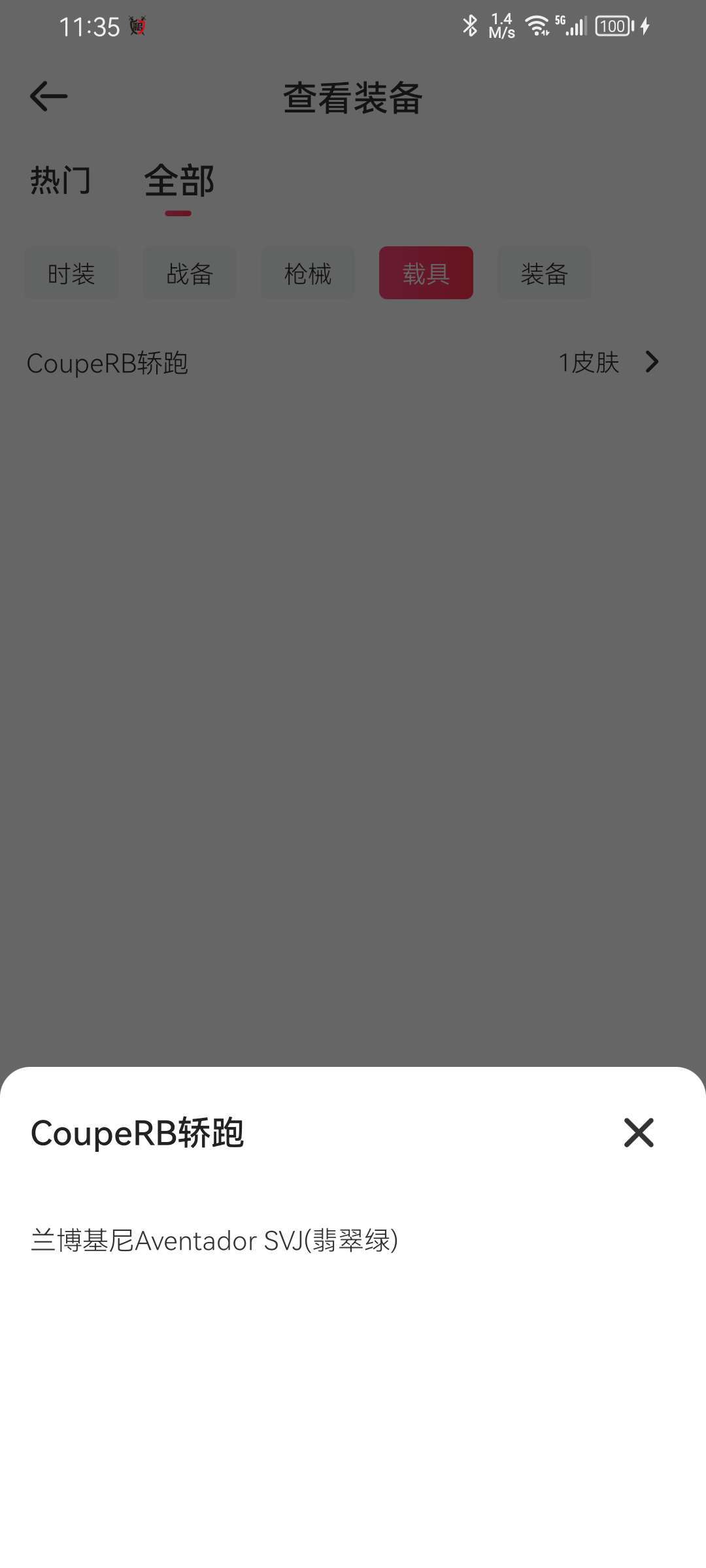Switch to the 热门 tab
Viewport: 706px width, 1568px height.
60,180
